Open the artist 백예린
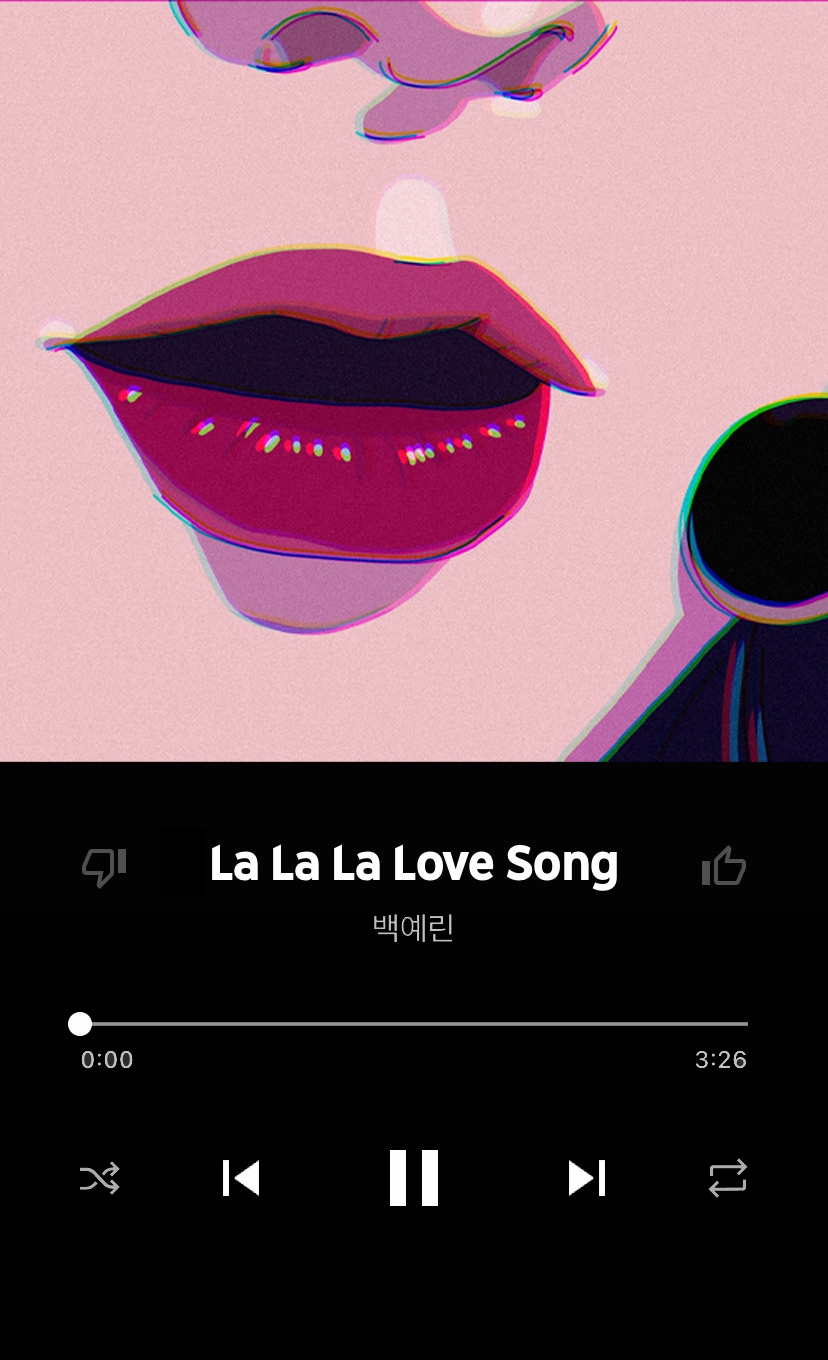The image size is (828, 1360). [x=414, y=928]
